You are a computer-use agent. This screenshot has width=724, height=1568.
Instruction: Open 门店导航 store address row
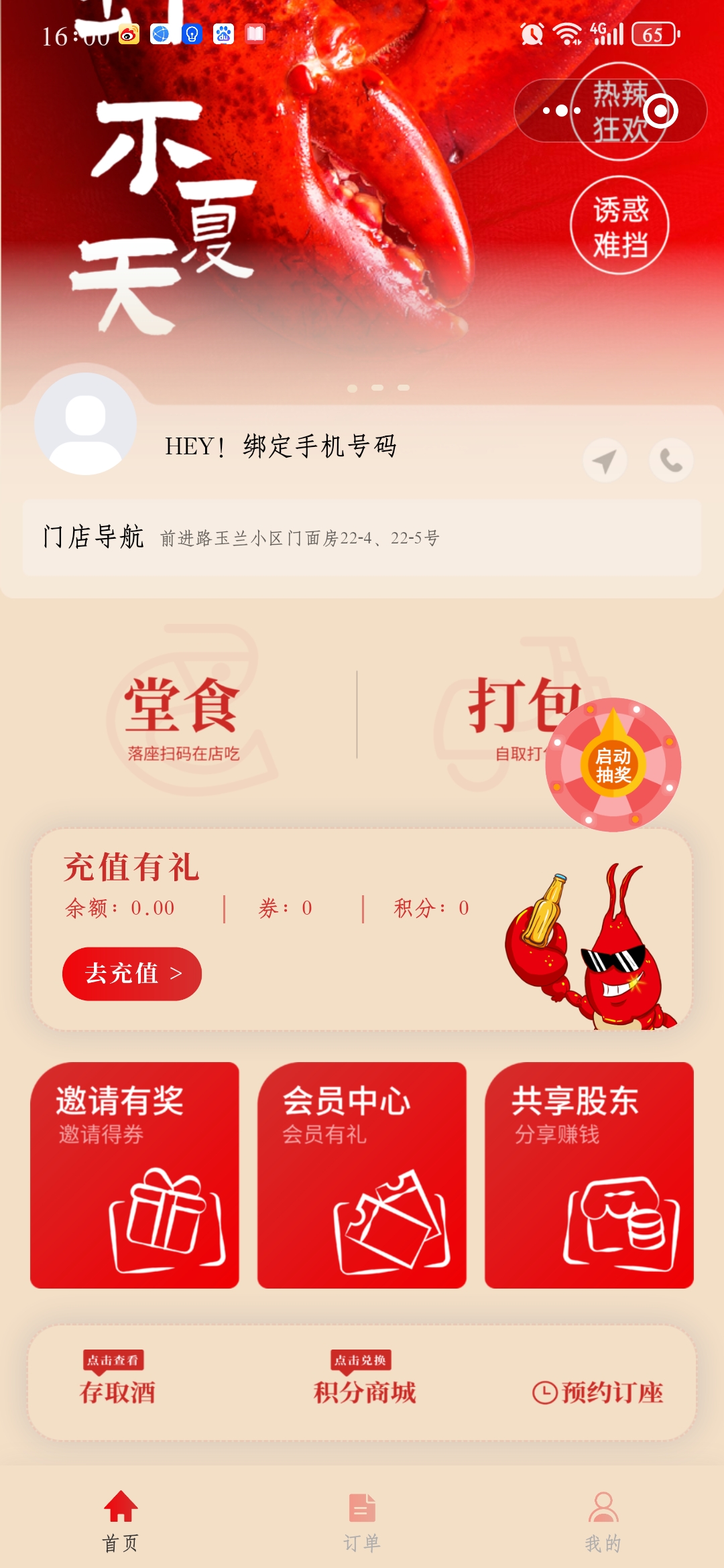tap(362, 537)
